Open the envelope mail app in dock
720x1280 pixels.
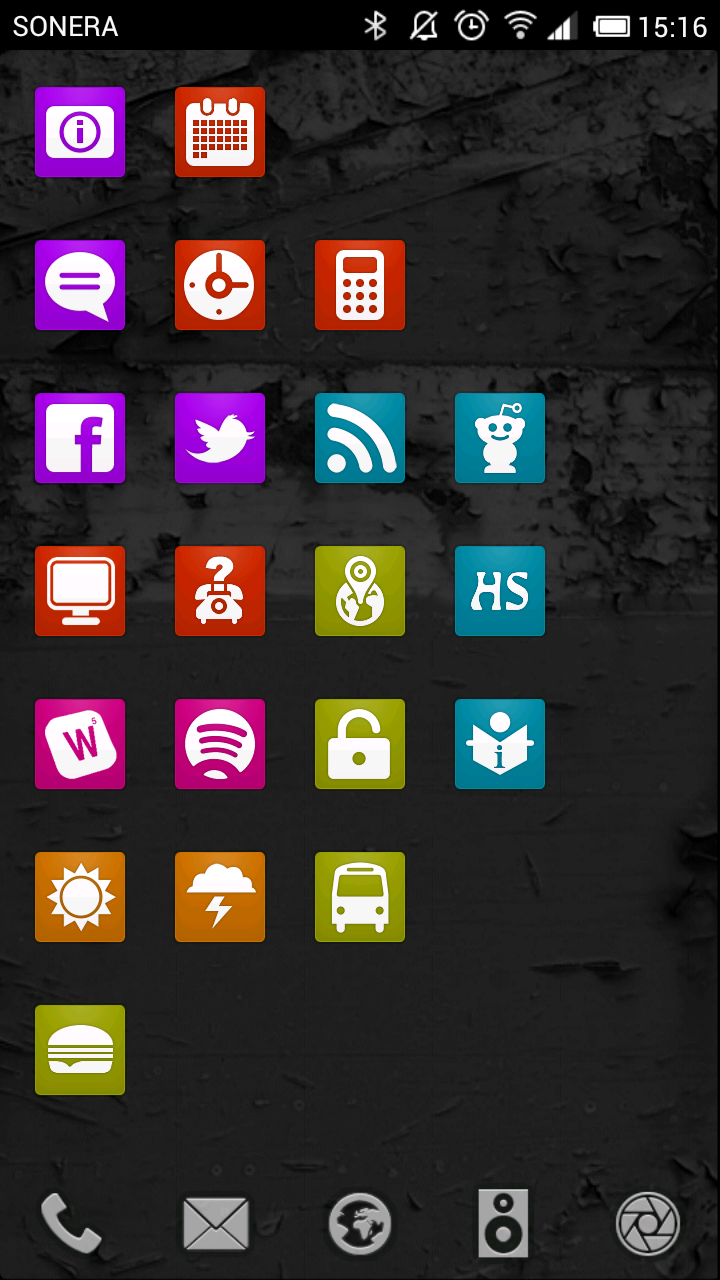click(216, 1223)
